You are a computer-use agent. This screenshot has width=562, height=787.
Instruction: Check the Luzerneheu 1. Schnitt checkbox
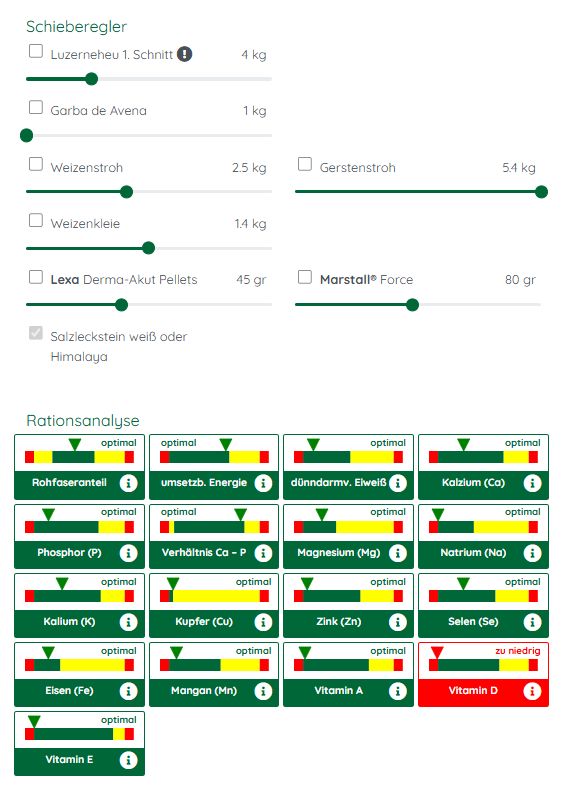click(36, 51)
